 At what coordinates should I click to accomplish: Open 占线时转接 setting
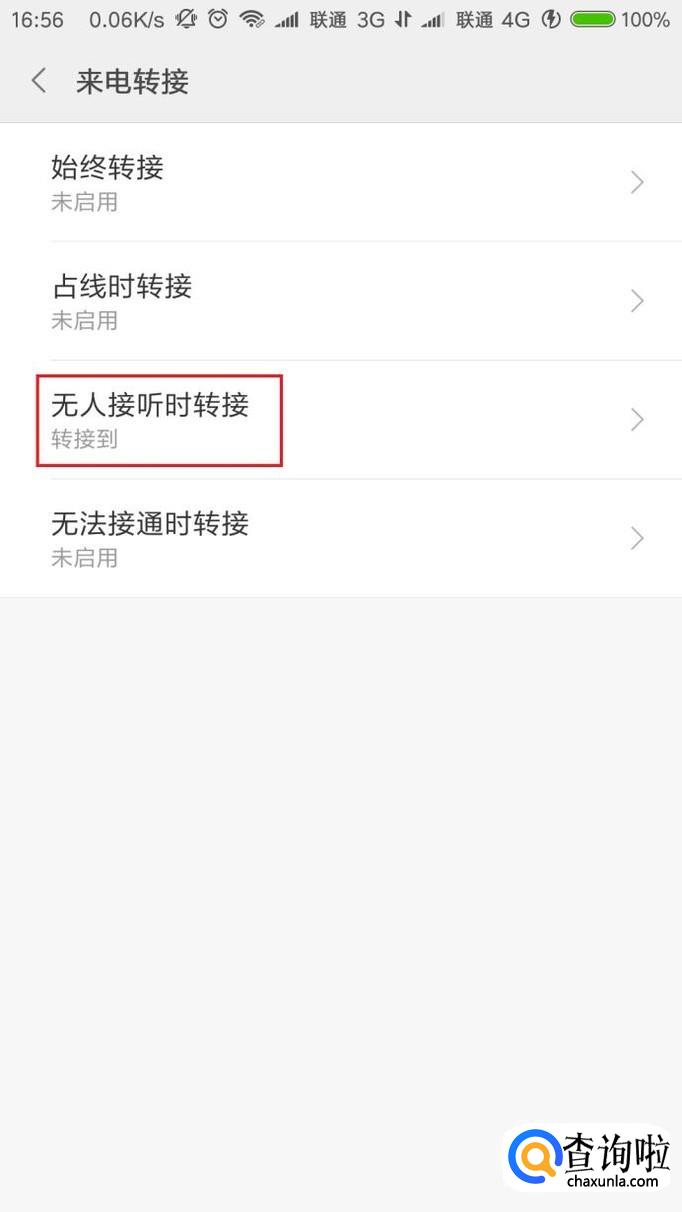[340, 301]
